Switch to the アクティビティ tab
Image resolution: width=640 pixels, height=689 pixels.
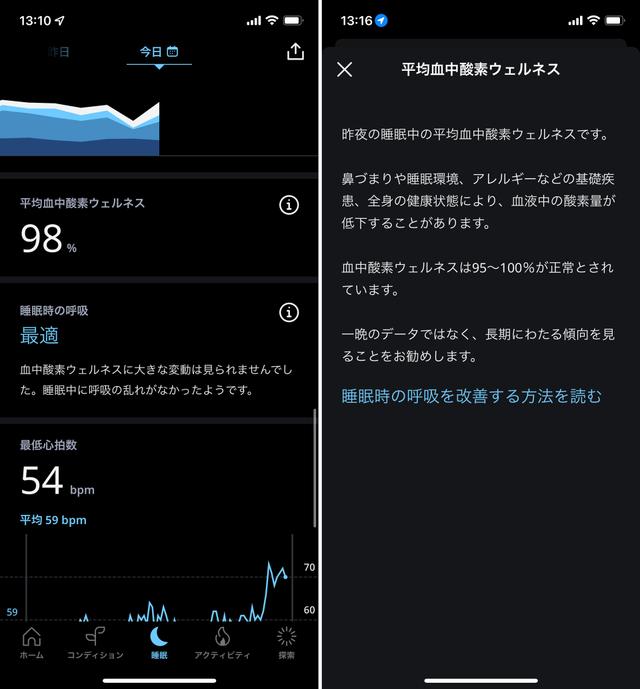pyautogui.click(x=222, y=642)
